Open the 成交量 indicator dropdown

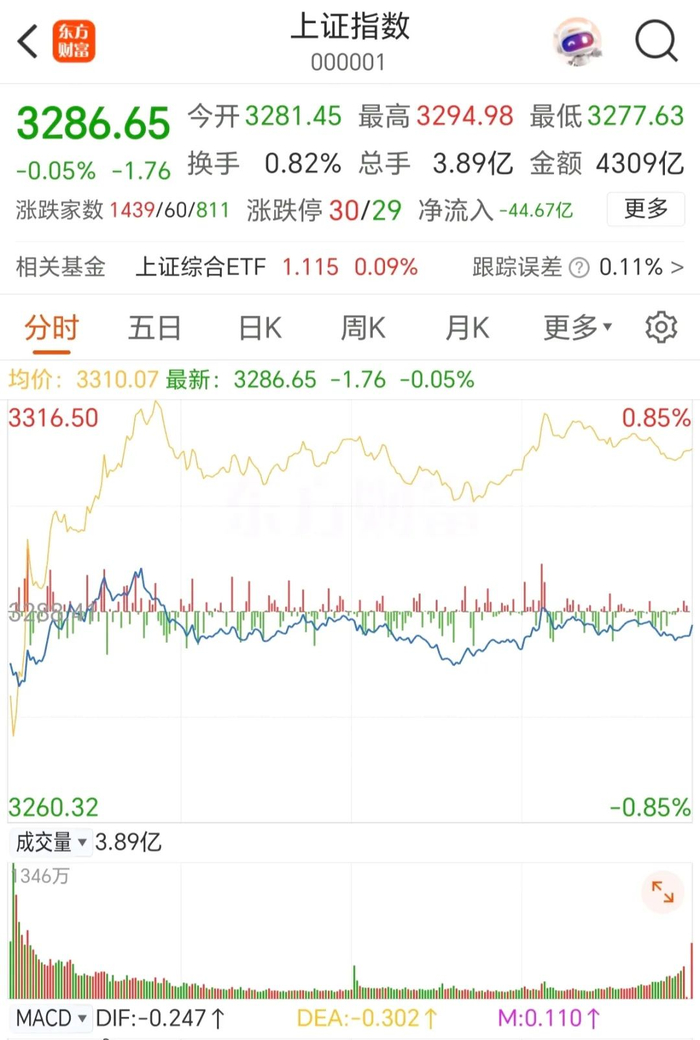click(x=51, y=842)
